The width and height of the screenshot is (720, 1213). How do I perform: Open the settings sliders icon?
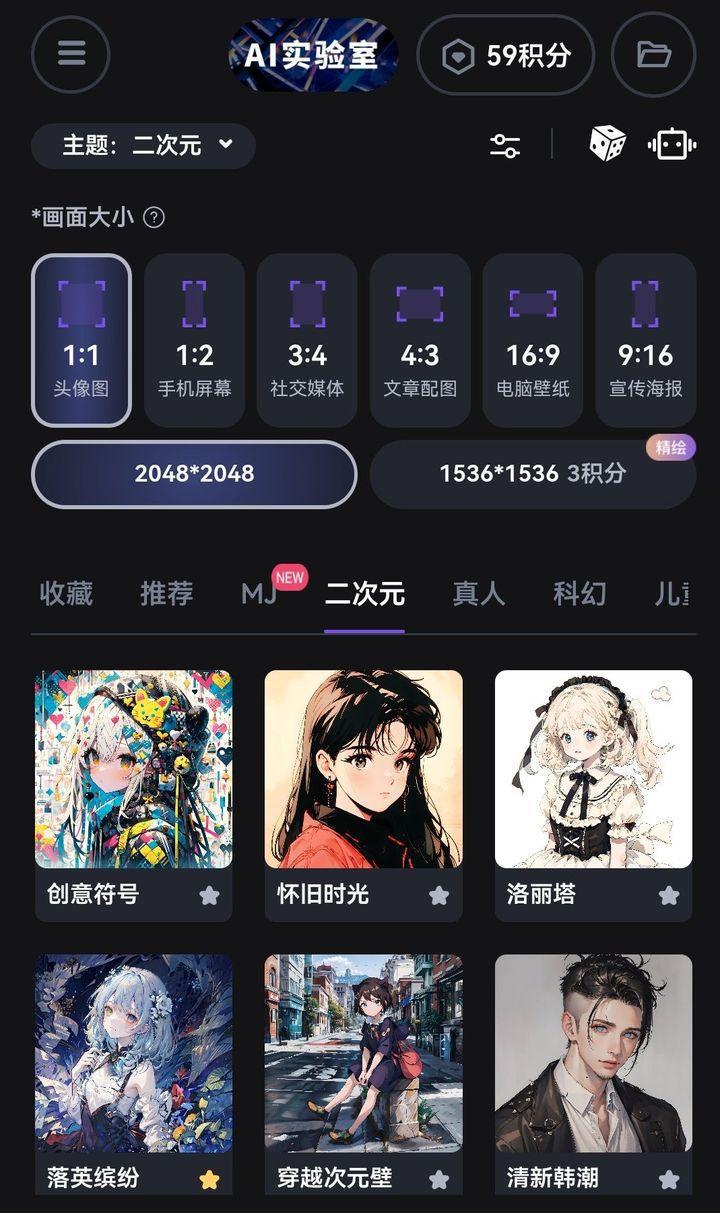tap(505, 146)
